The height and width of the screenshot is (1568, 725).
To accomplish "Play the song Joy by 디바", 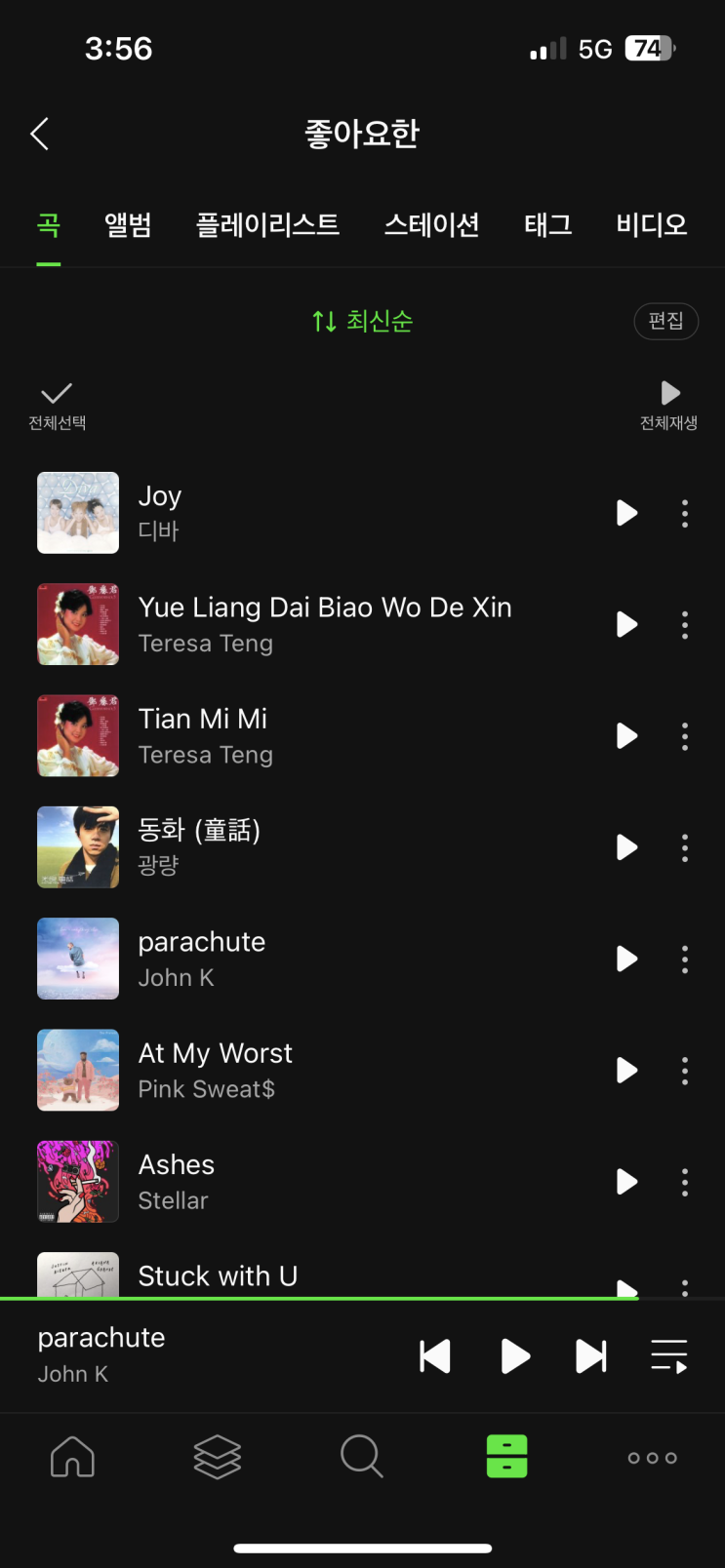I will pos(626,513).
